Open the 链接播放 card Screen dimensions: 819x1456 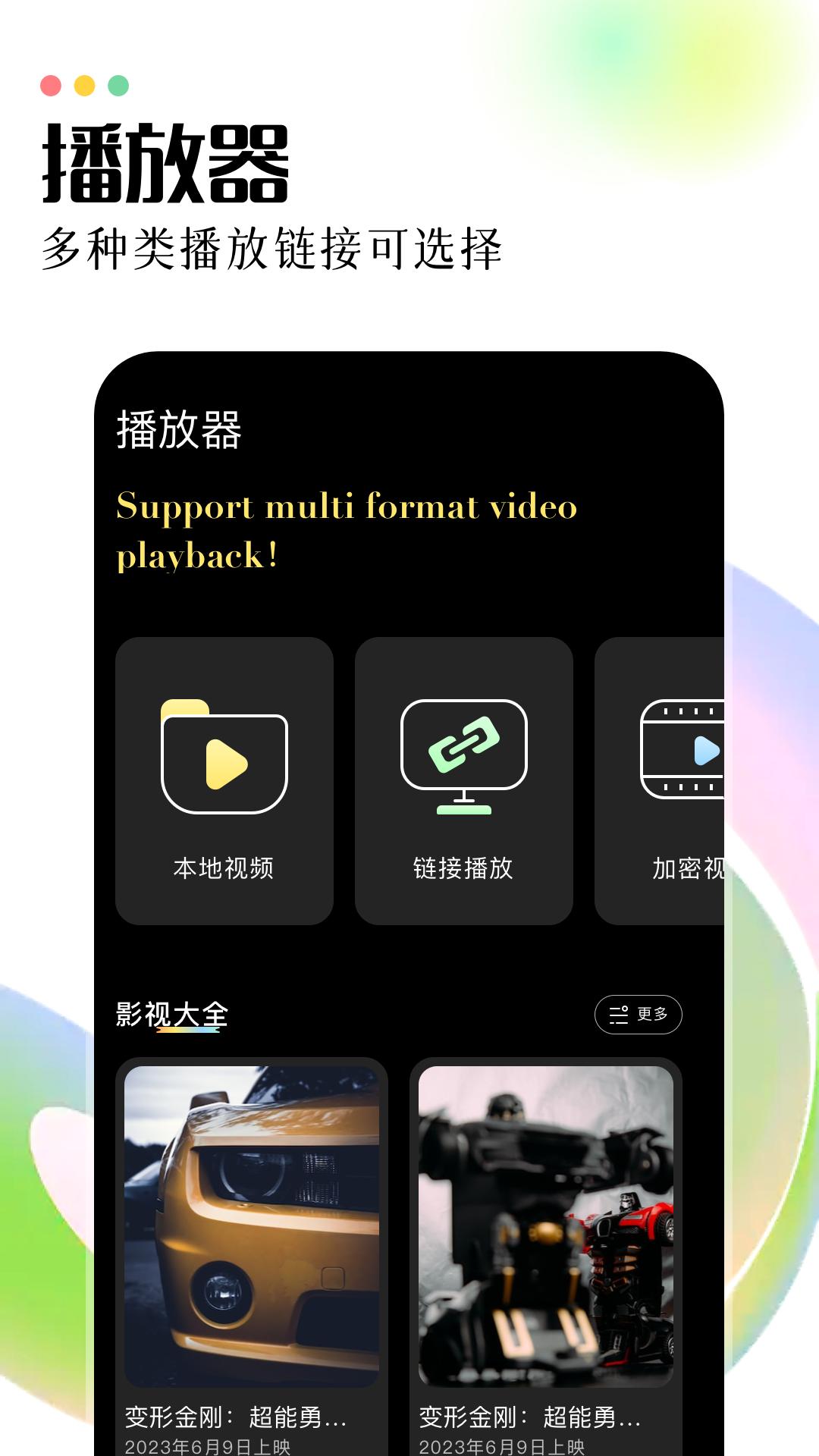tap(464, 781)
